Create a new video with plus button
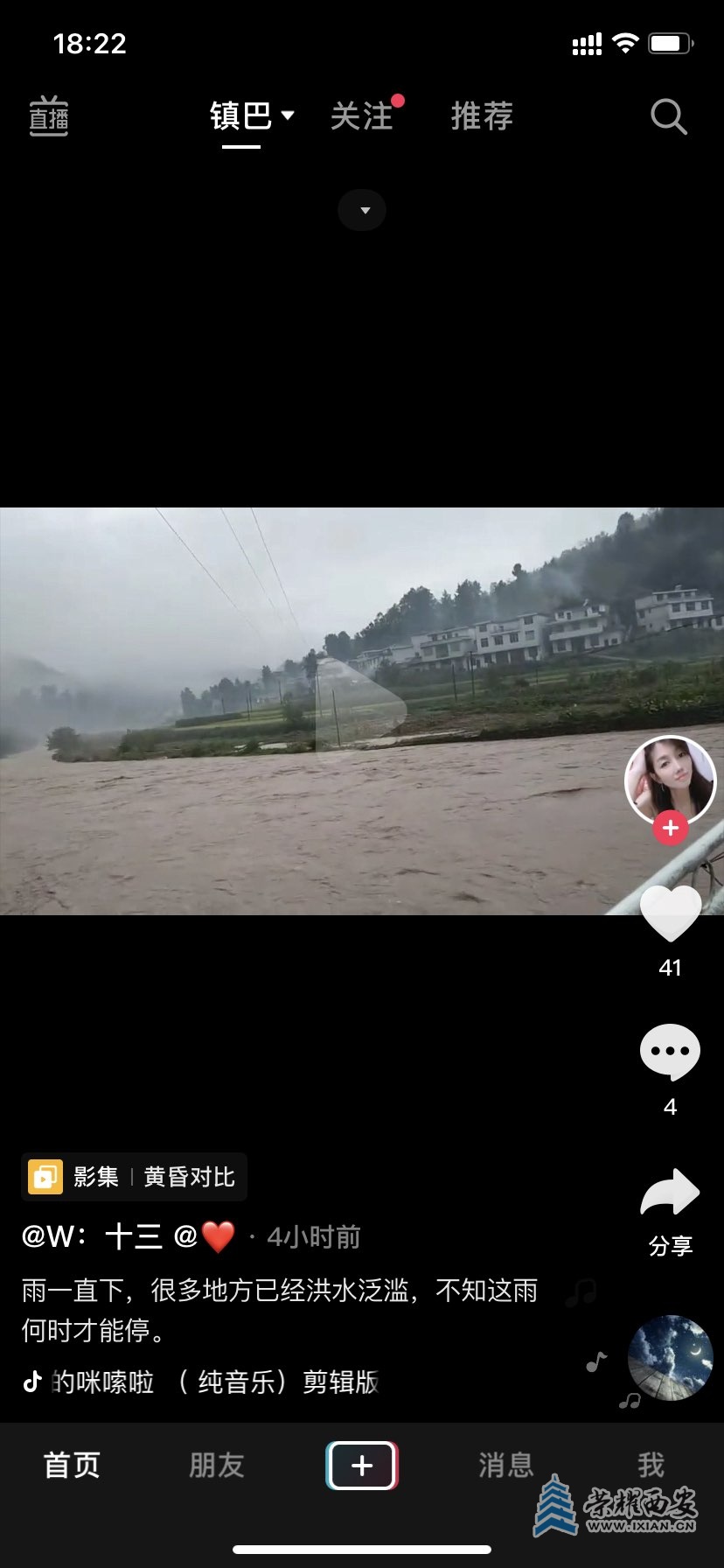 click(362, 1466)
